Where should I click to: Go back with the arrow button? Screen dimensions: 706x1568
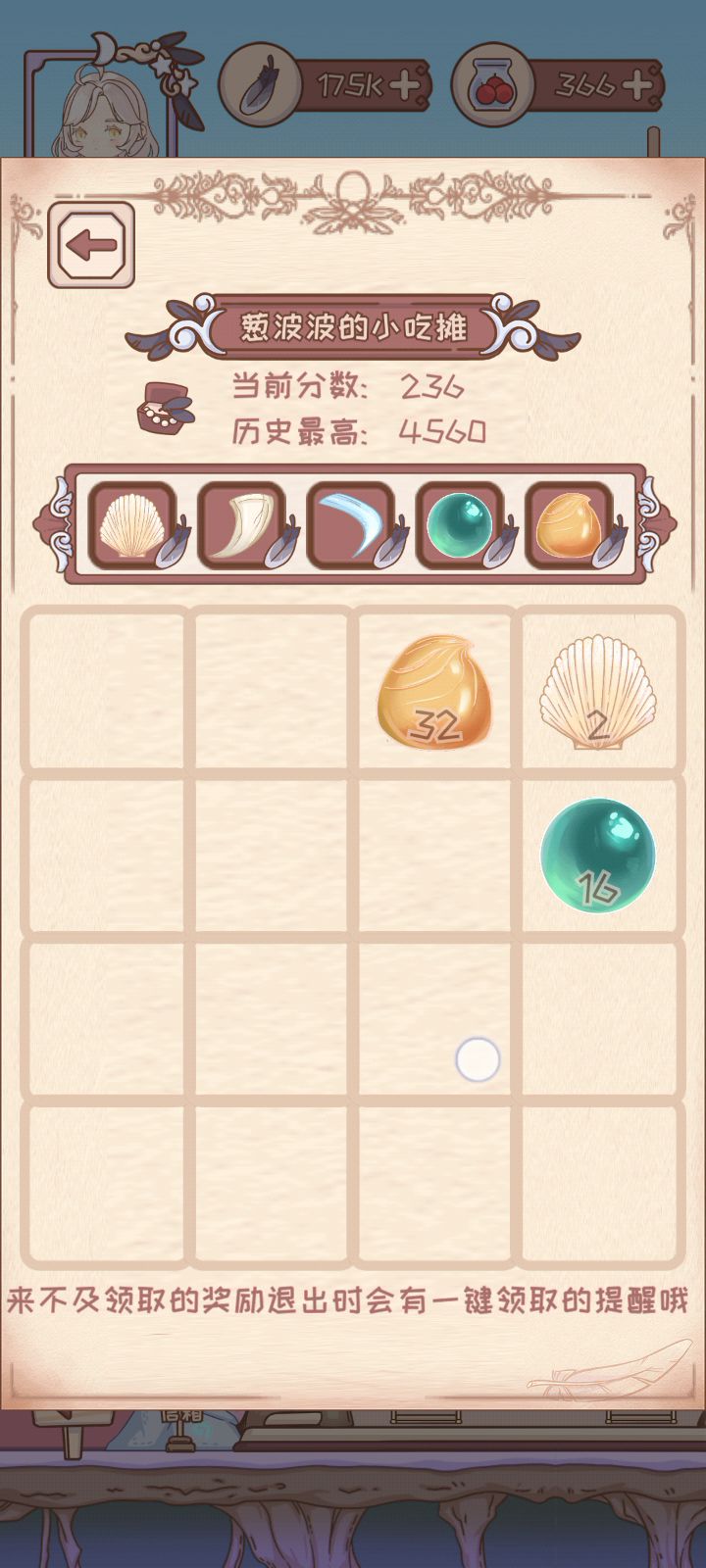tap(91, 246)
